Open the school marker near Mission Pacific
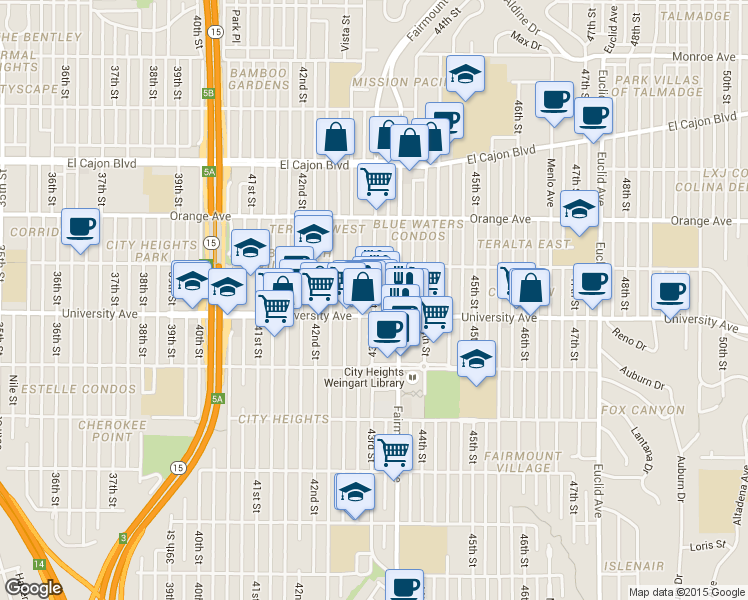 465,75
